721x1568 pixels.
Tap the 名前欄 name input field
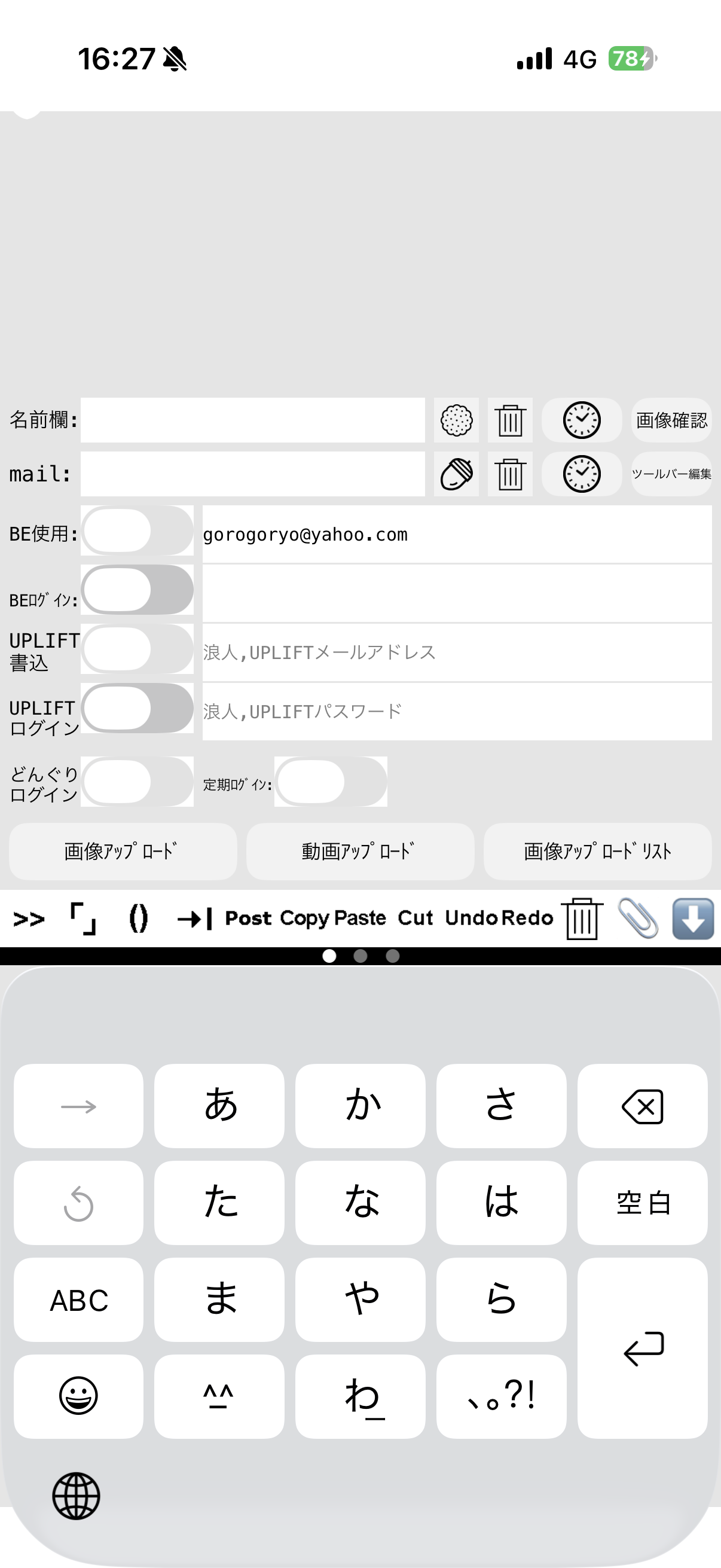point(252,420)
